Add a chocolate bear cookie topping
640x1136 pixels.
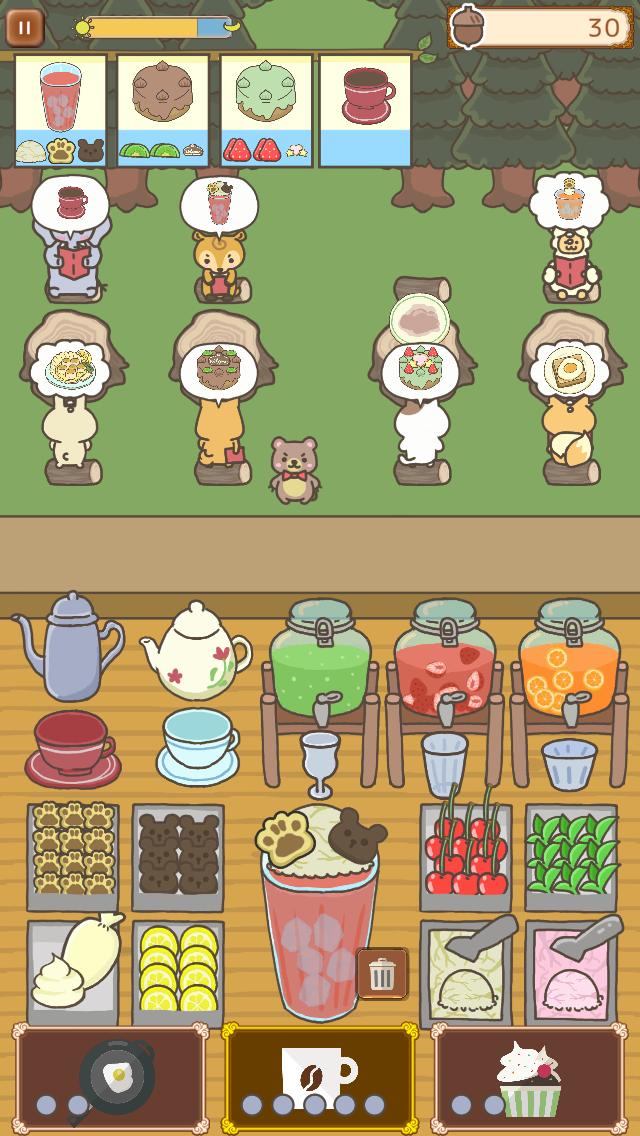[x=178, y=852]
